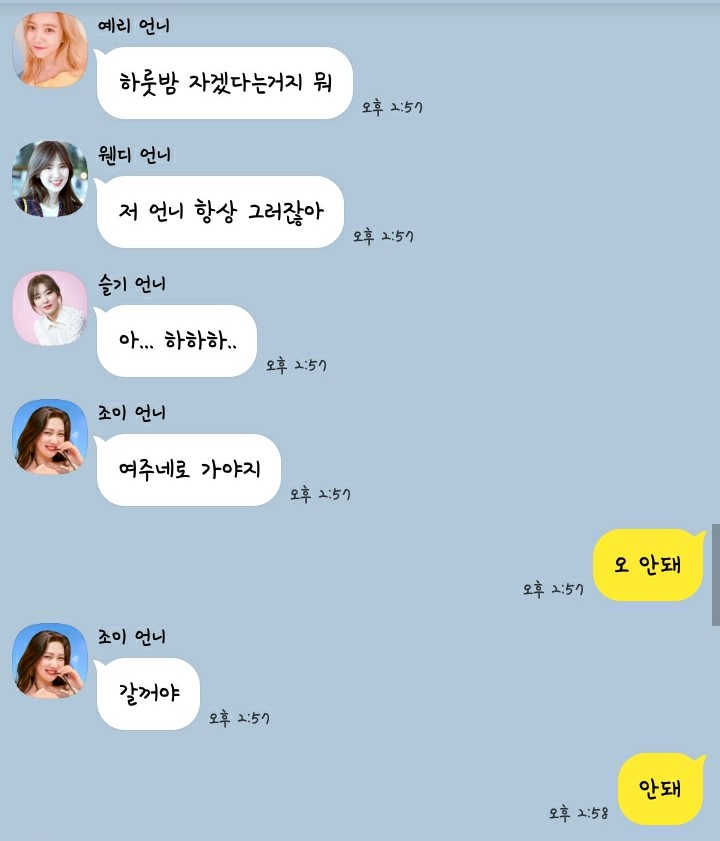Tap 조이 언니's avatar beside the 여주네로 가야지 message
720x841 pixels.
pyautogui.click(x=50, y=436)
